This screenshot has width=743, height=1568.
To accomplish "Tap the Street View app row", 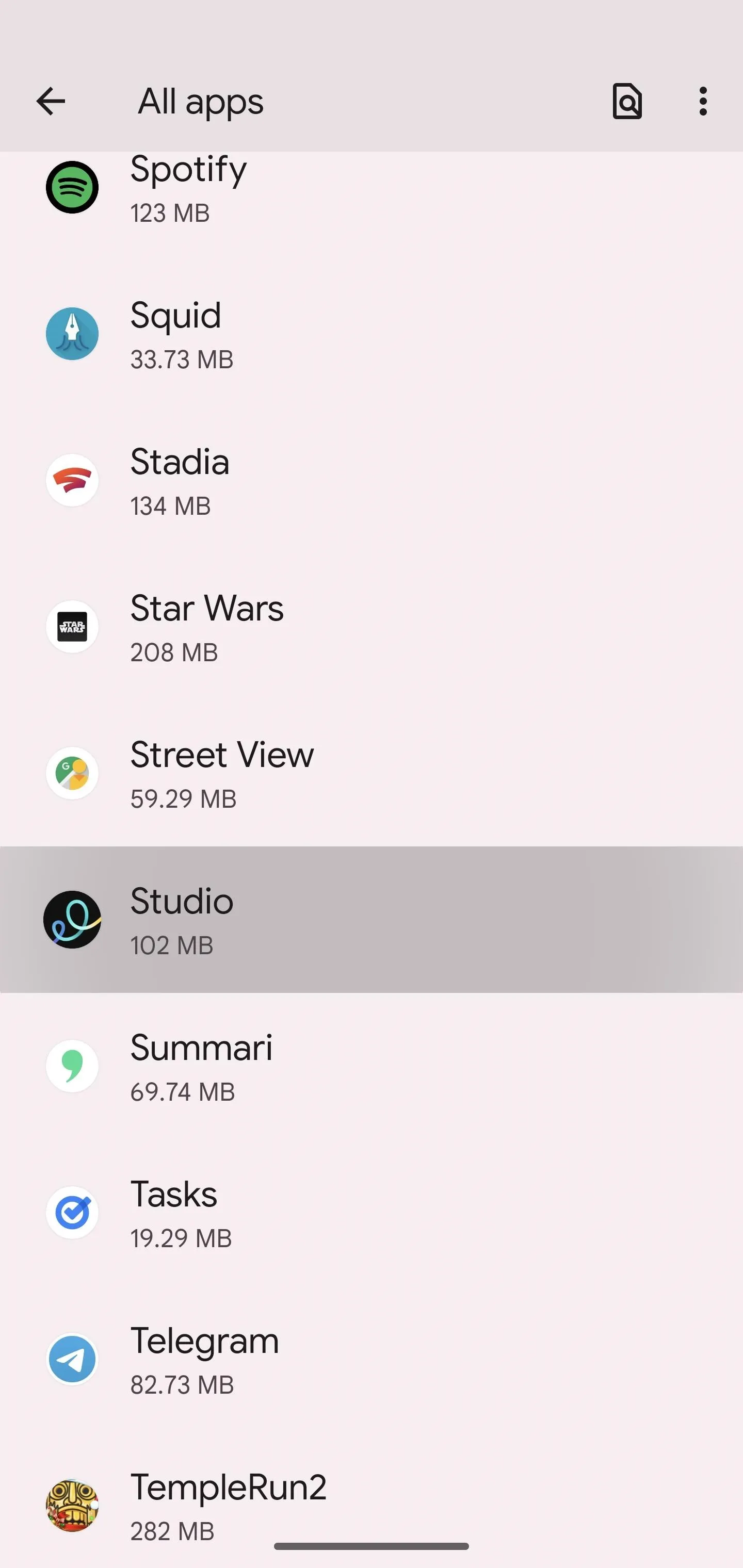I will click(x=372, y=773).
